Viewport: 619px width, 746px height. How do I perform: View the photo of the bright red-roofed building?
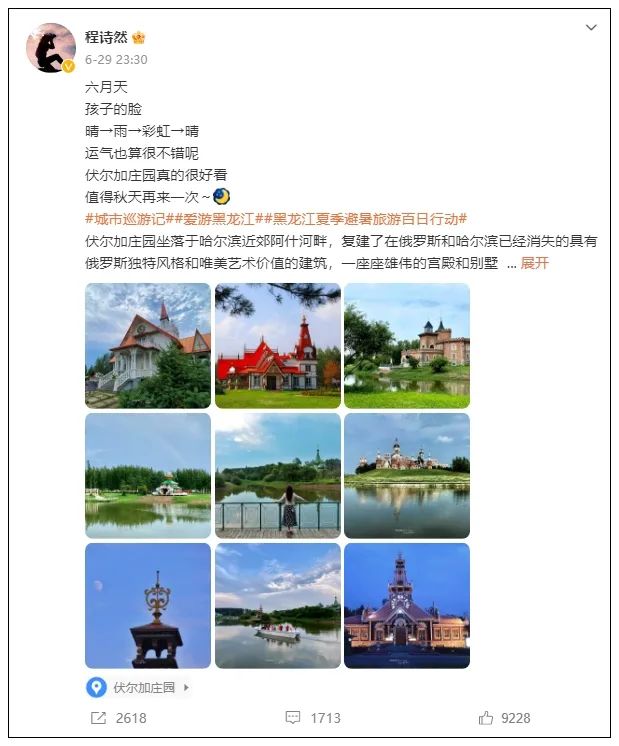pyautogui.click(x=277, y=345)
